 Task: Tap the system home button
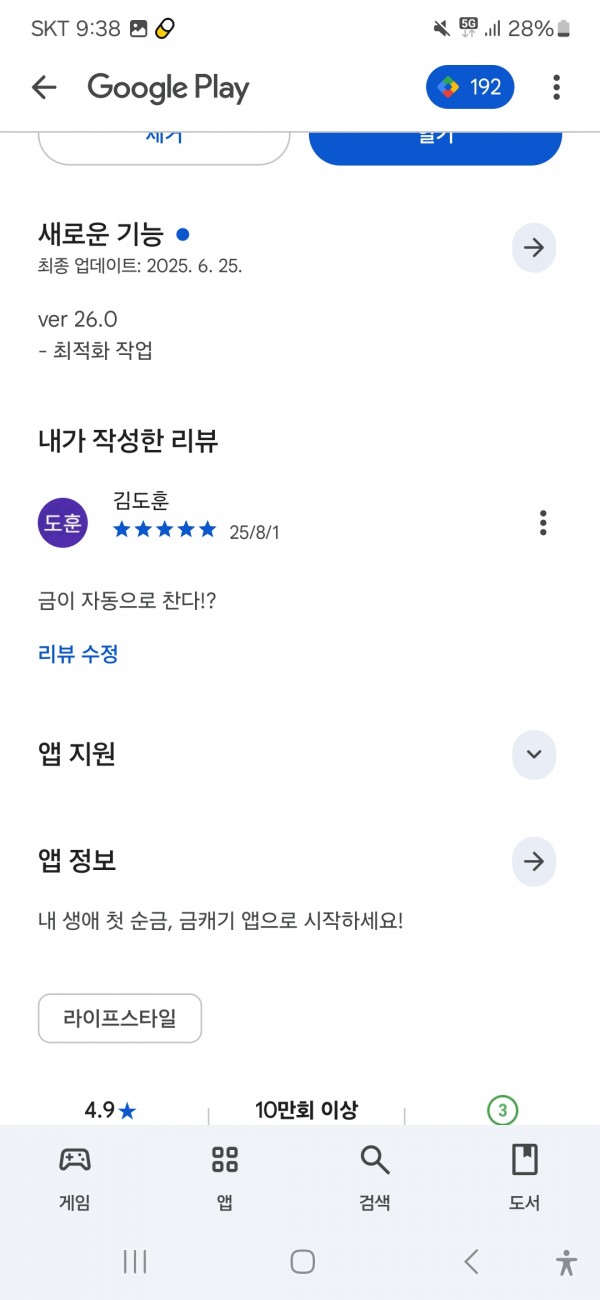[303, 1262]
